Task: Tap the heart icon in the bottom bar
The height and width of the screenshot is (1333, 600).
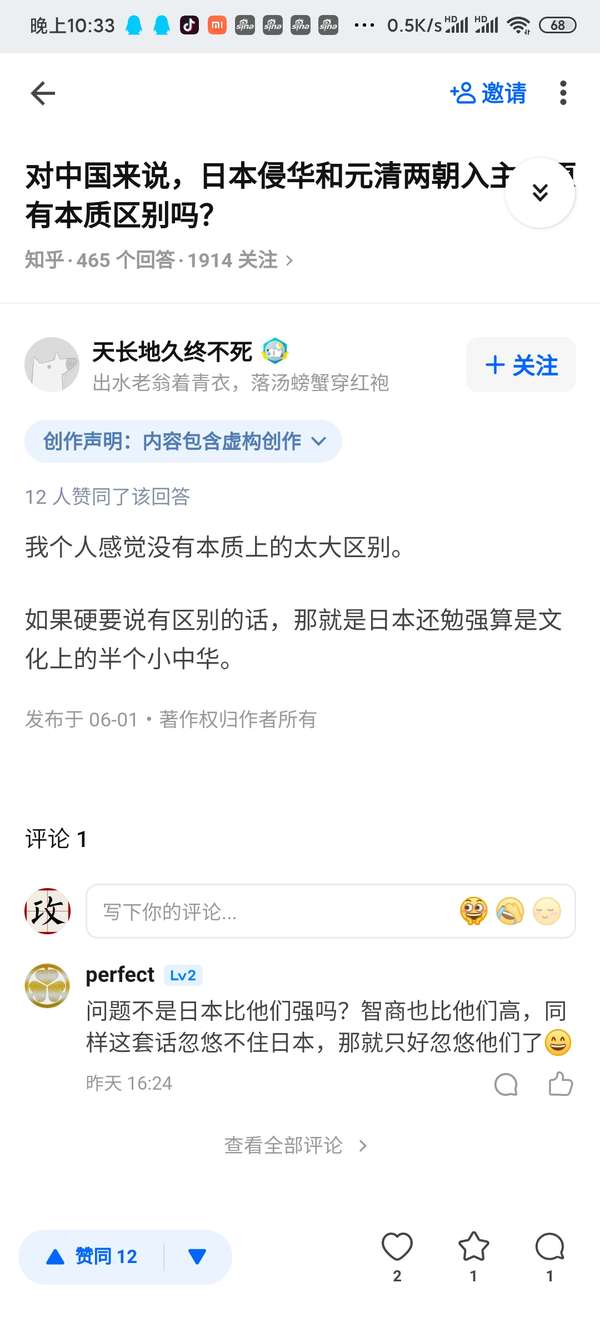Action: (397, 1255)
